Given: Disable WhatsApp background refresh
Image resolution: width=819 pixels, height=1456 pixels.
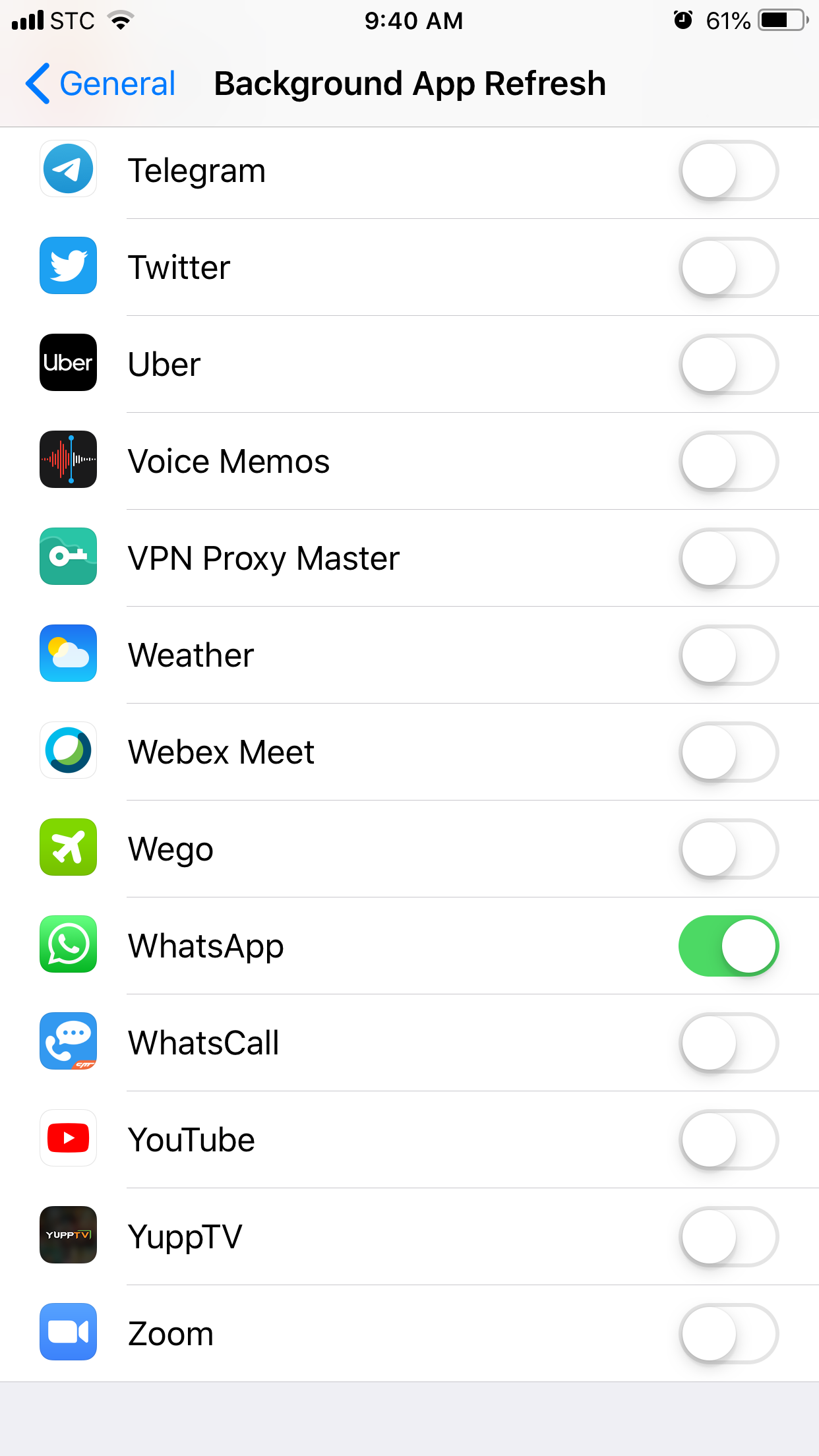Looking at the screenshot, I should pos(729,946).
